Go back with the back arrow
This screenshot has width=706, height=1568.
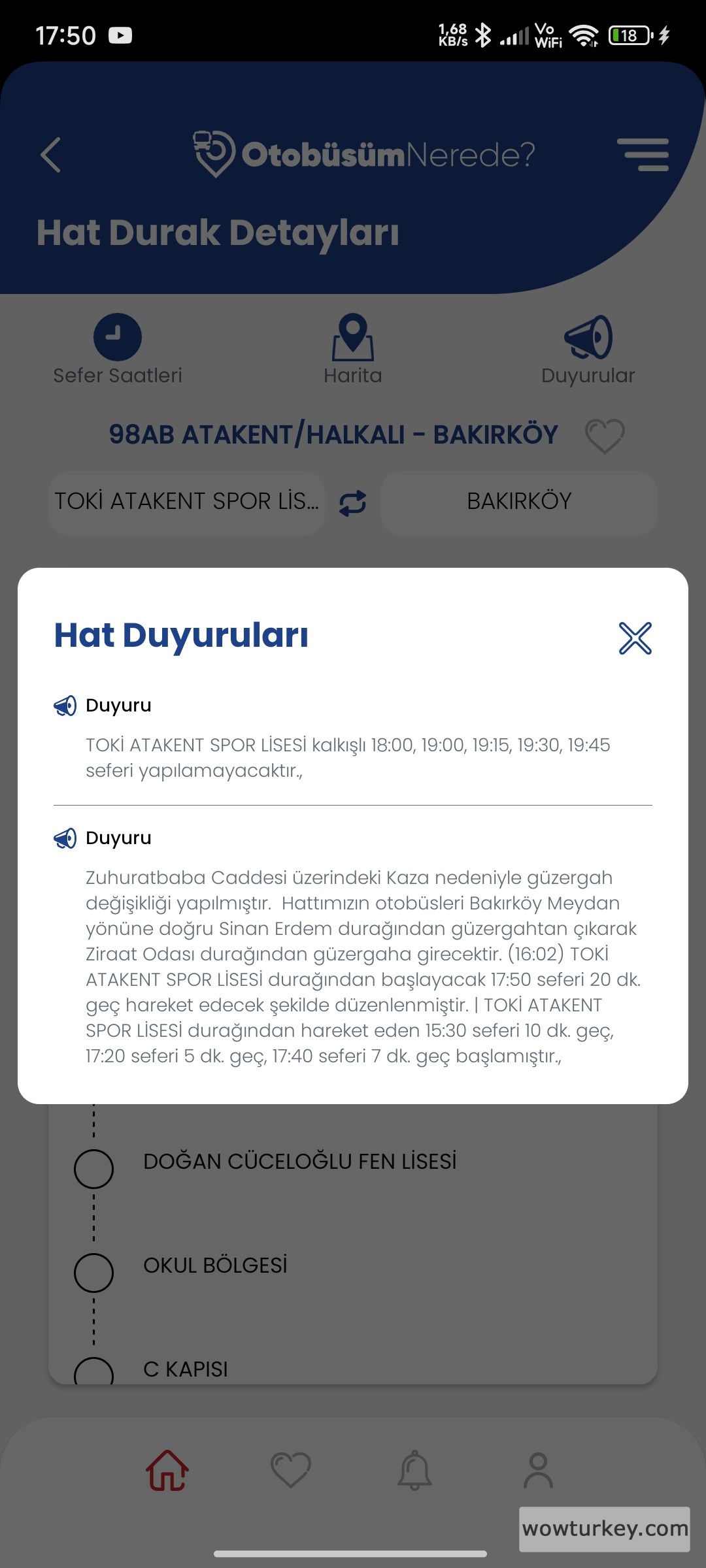point(52,155)
